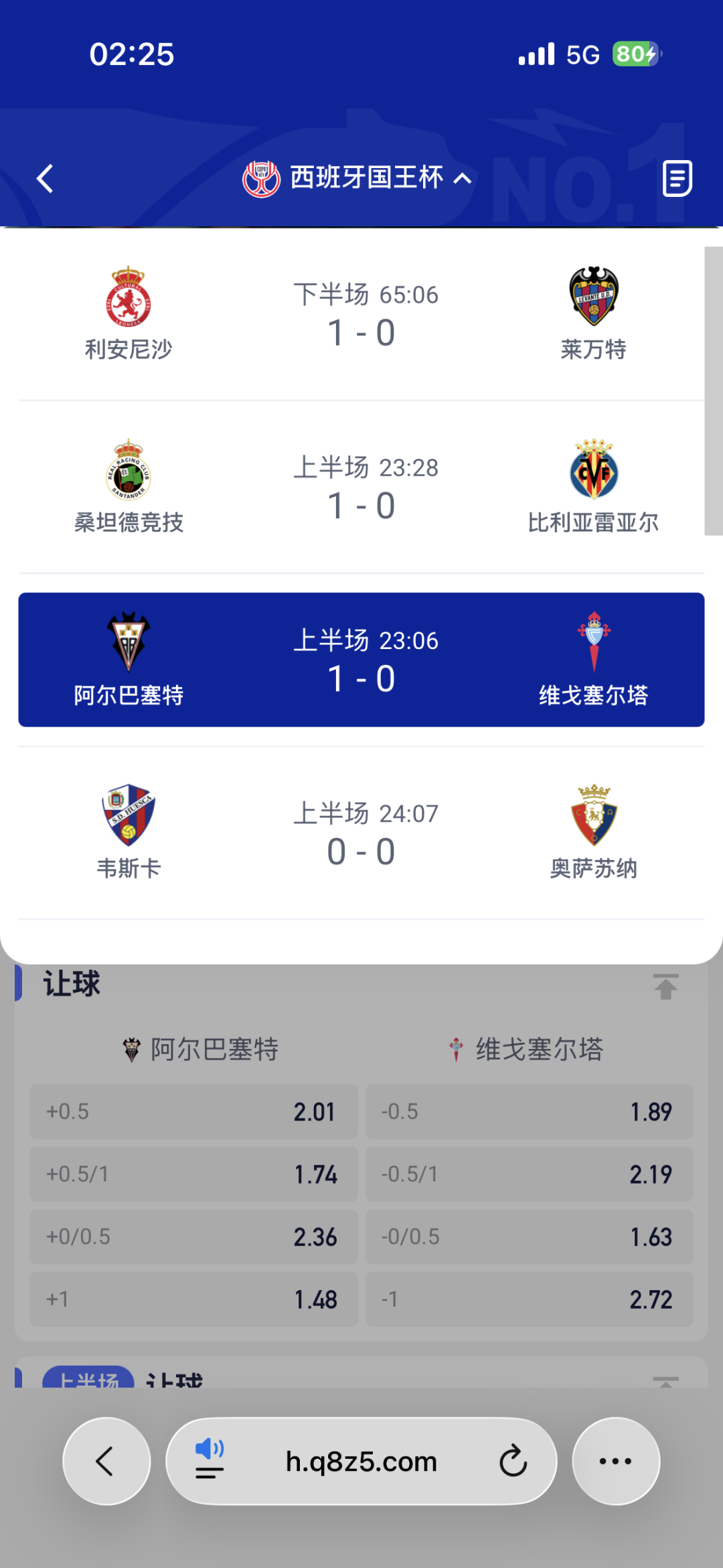Open the browser three-dot menu
This screenshot has height=1568, width=723.
pos(616,1461)
